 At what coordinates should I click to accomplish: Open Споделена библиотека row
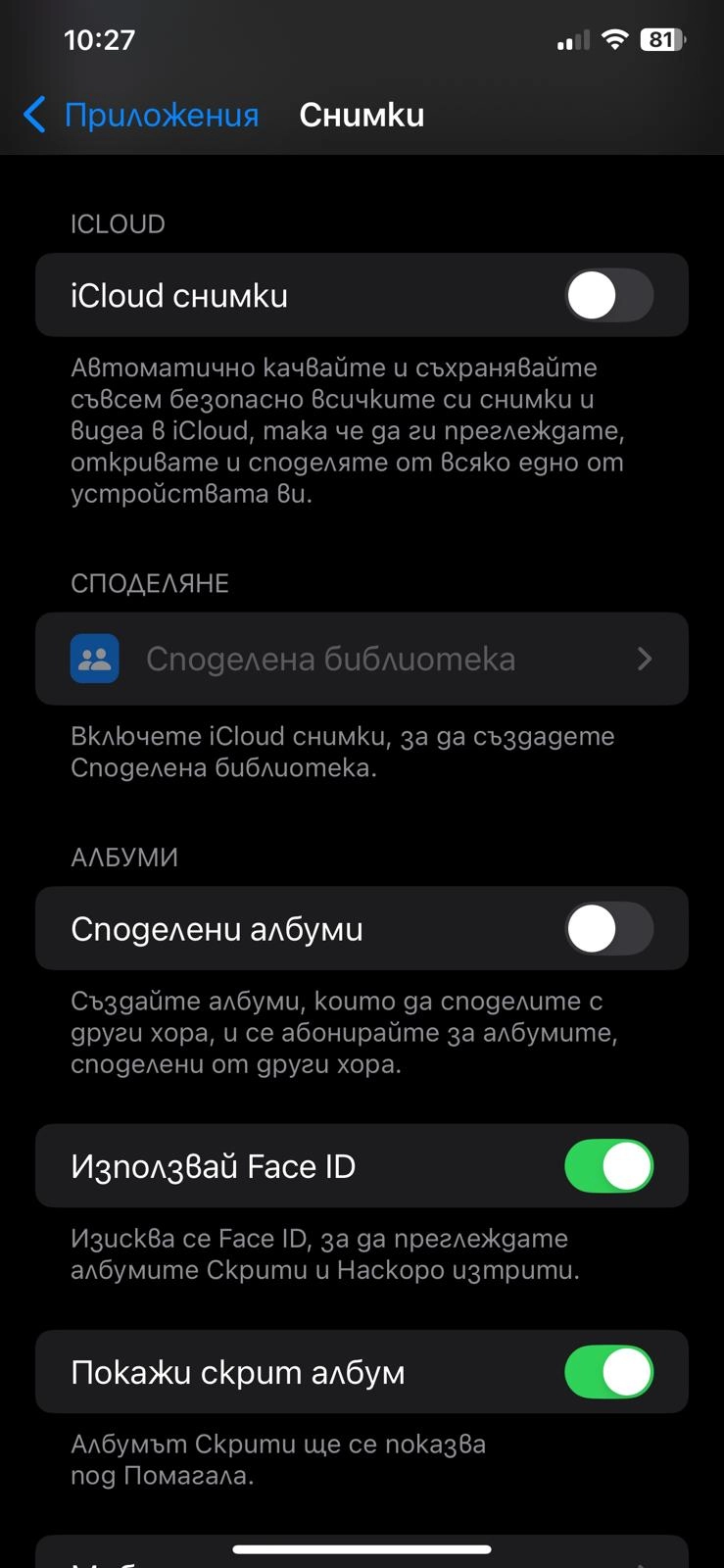pos(362,659)
